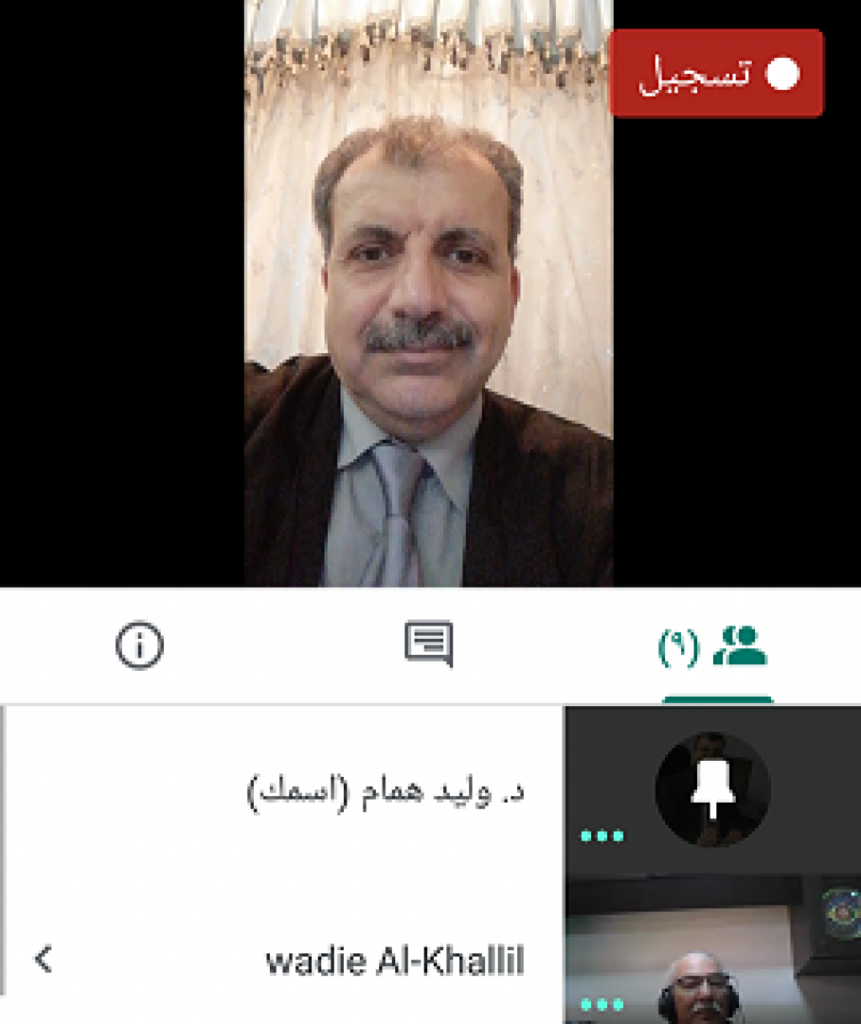Open the in-call chat messages tab

pos(429,645)
